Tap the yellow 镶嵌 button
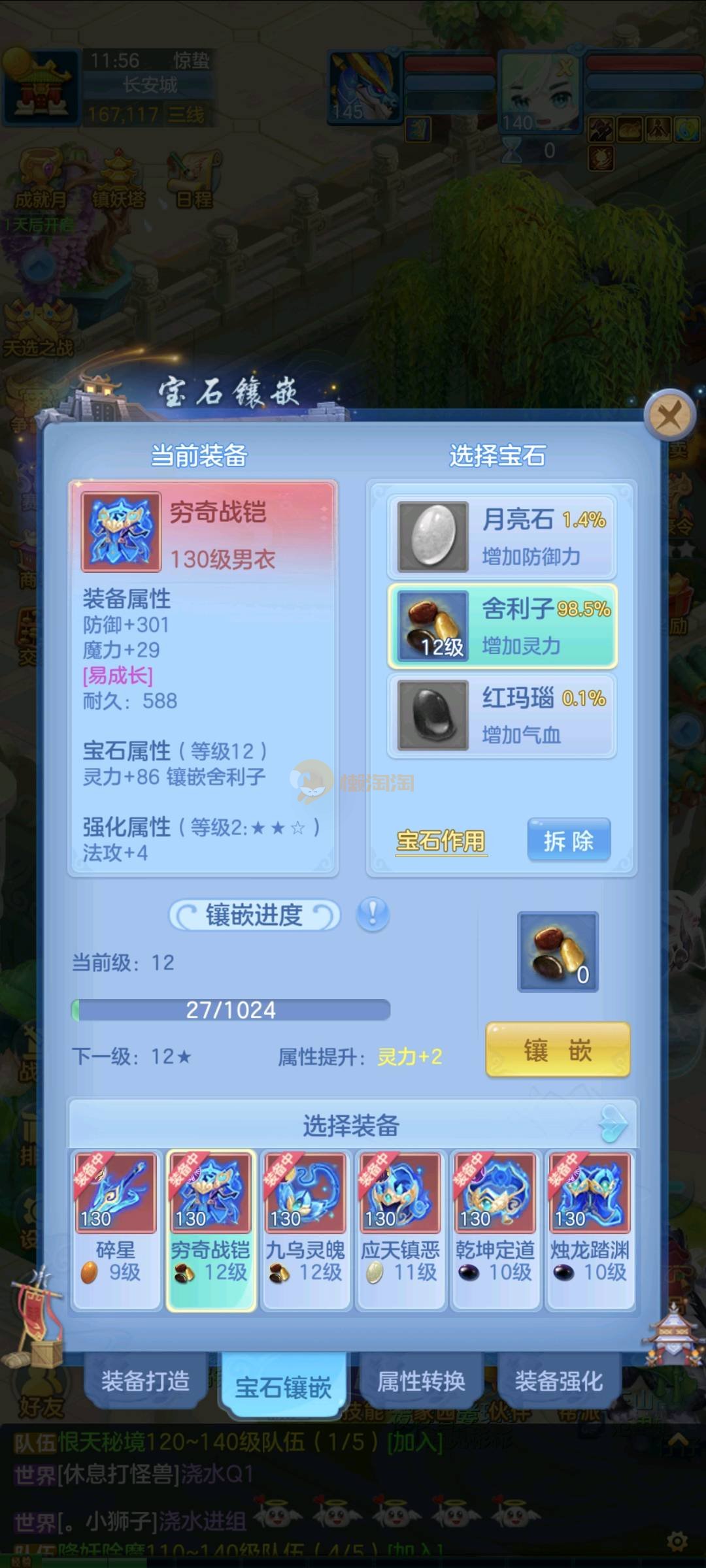 tap(558, 1051)
